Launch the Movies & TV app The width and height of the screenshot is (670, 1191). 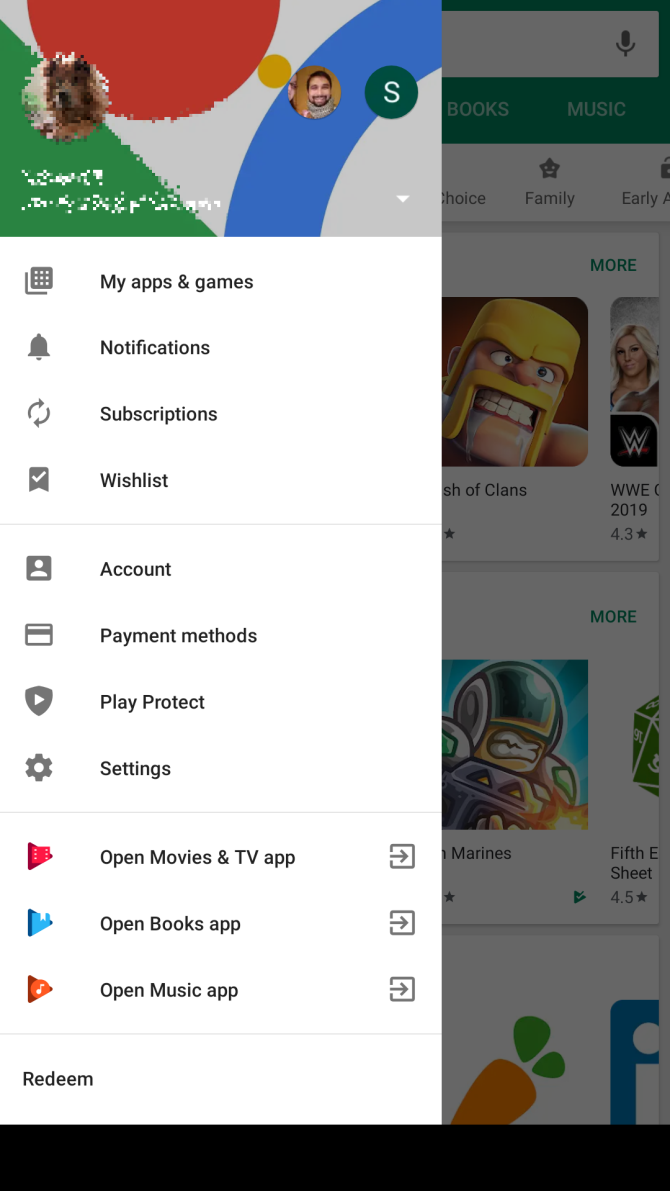220,857
